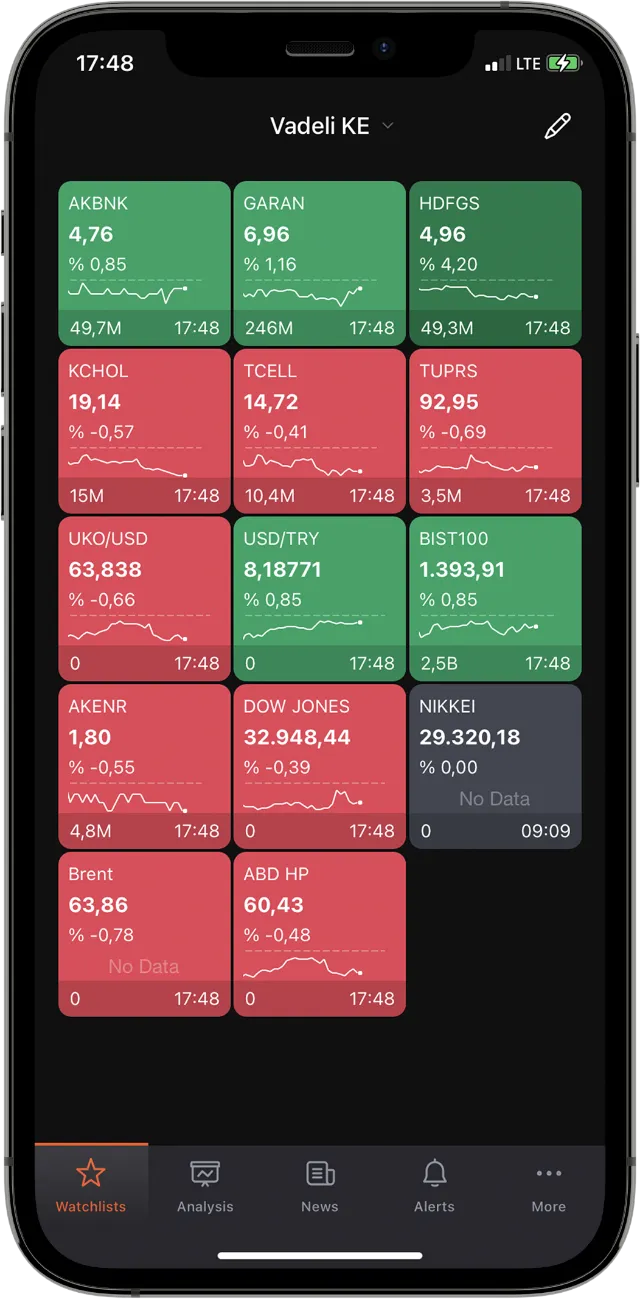Tap the pencil icon to edit watchlist
This screenshot has height=1299, width=640.
(x=557, y=127)
